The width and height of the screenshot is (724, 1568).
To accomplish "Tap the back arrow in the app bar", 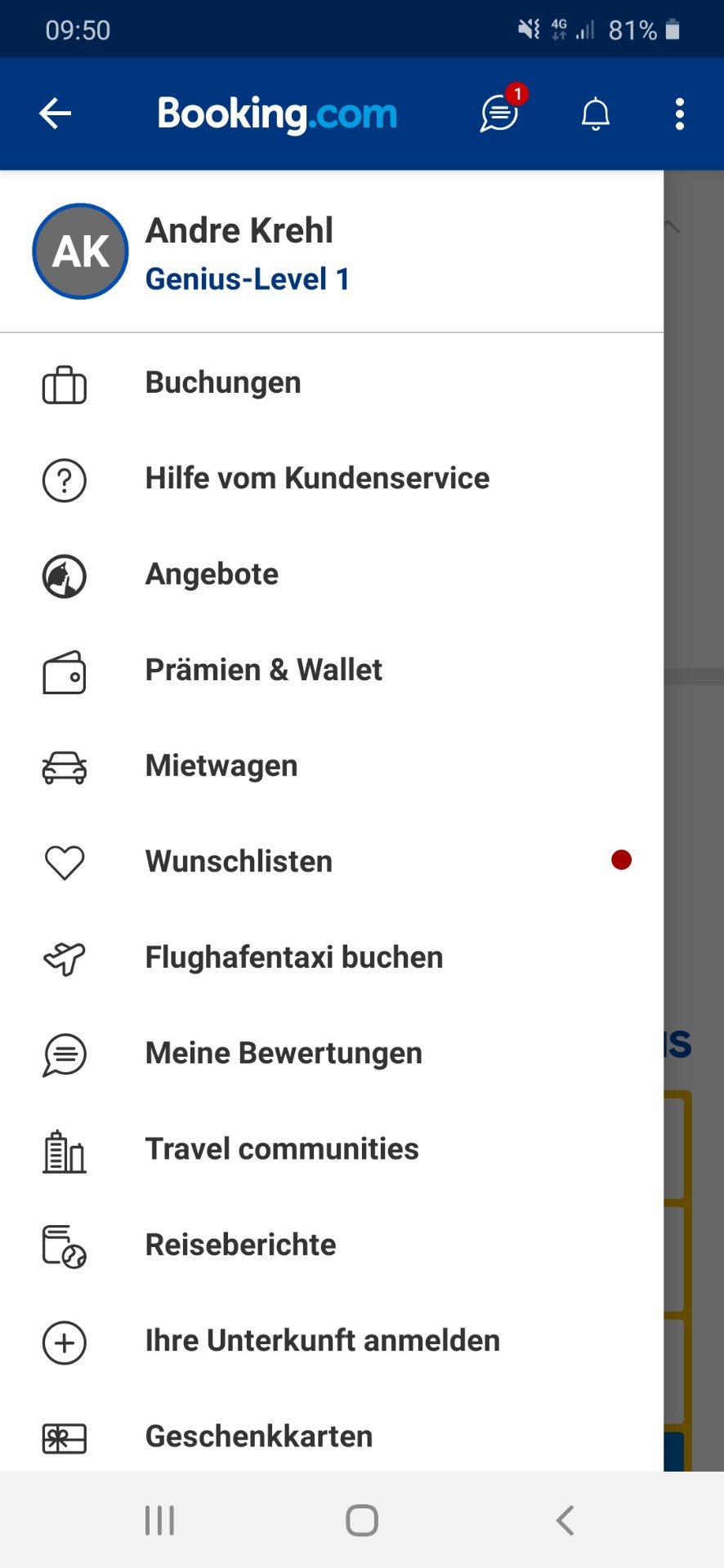I will [56, 114].
